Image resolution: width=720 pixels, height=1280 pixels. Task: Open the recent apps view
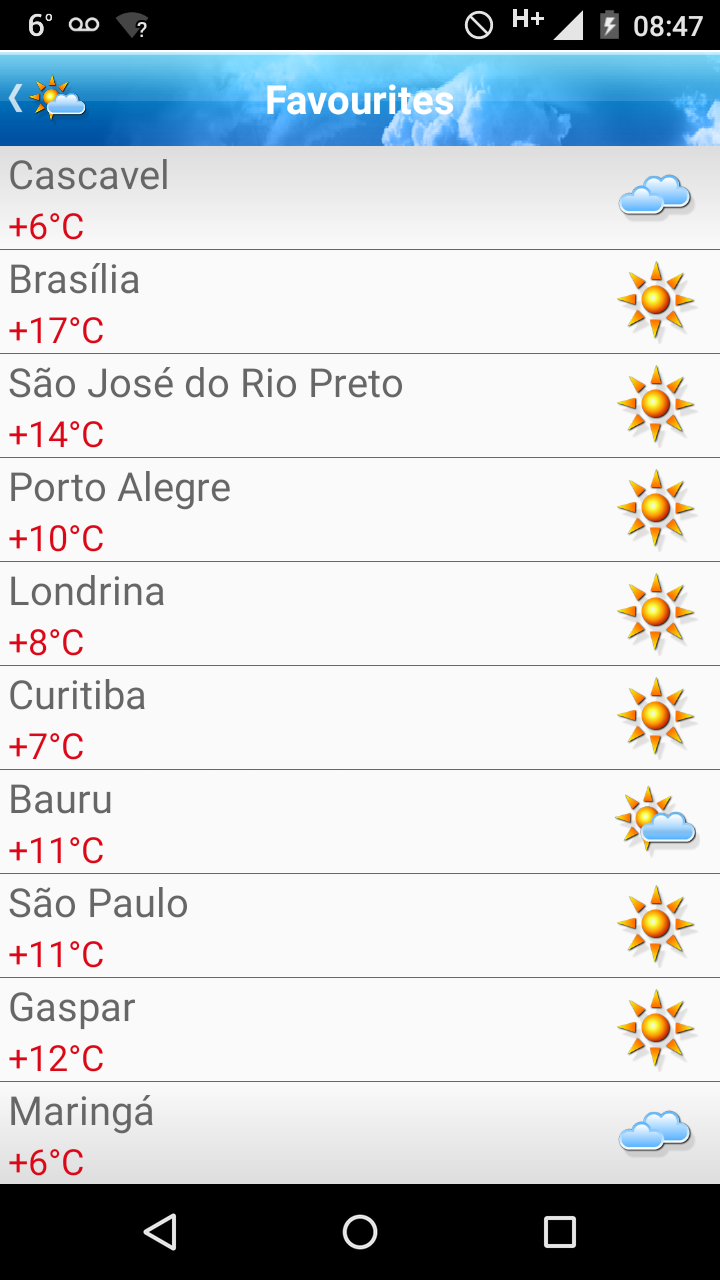560,1232
